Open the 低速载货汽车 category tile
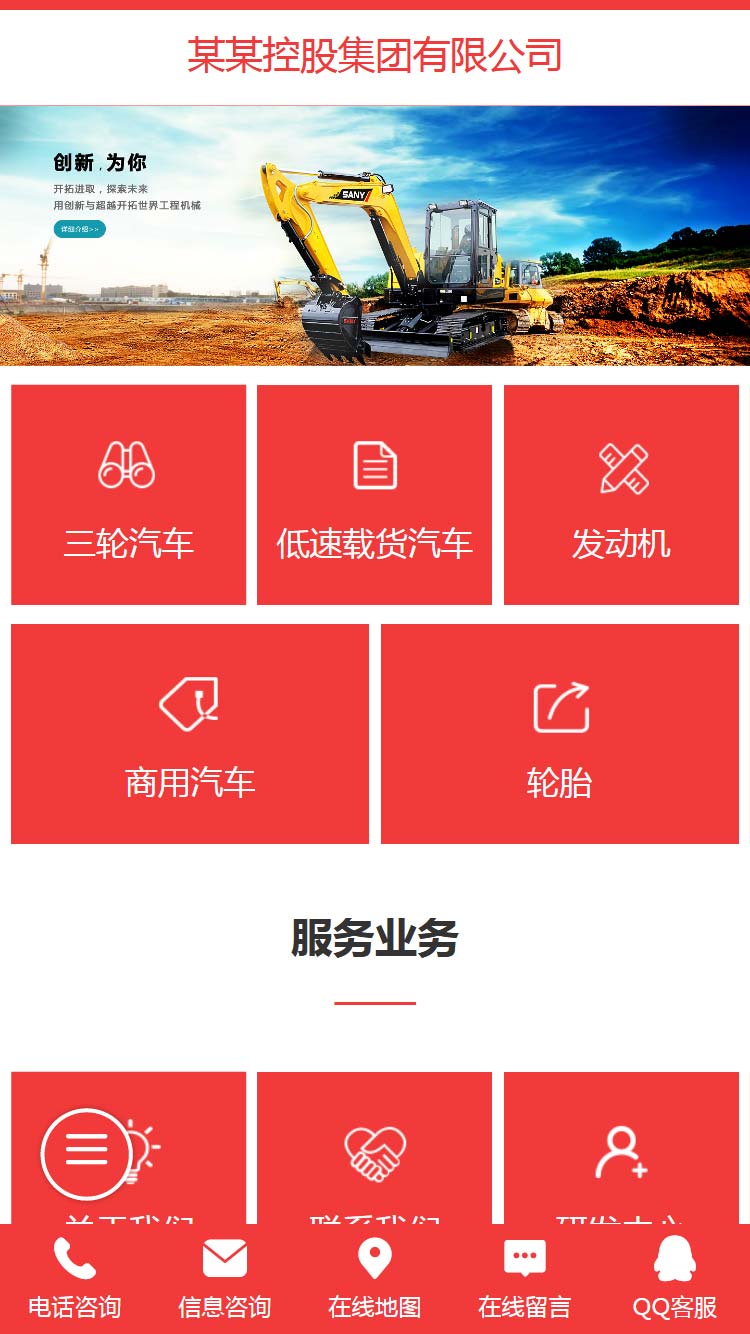 (374, 495)
